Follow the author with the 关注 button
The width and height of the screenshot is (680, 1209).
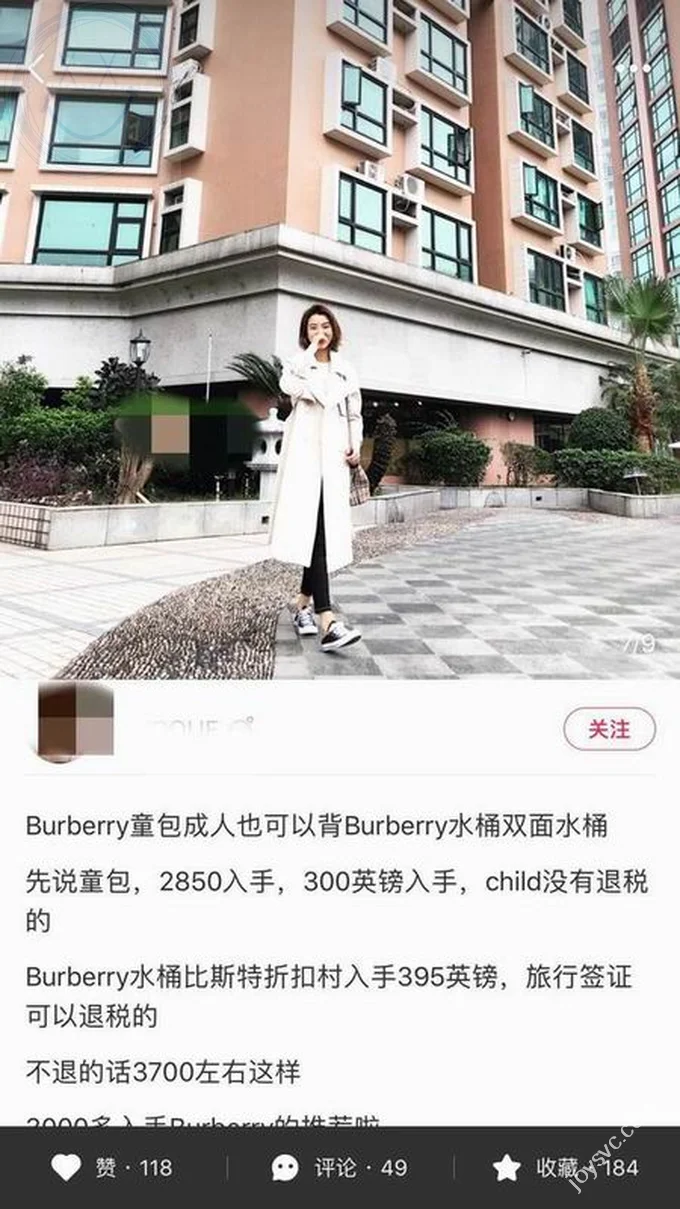coord(609,729)
